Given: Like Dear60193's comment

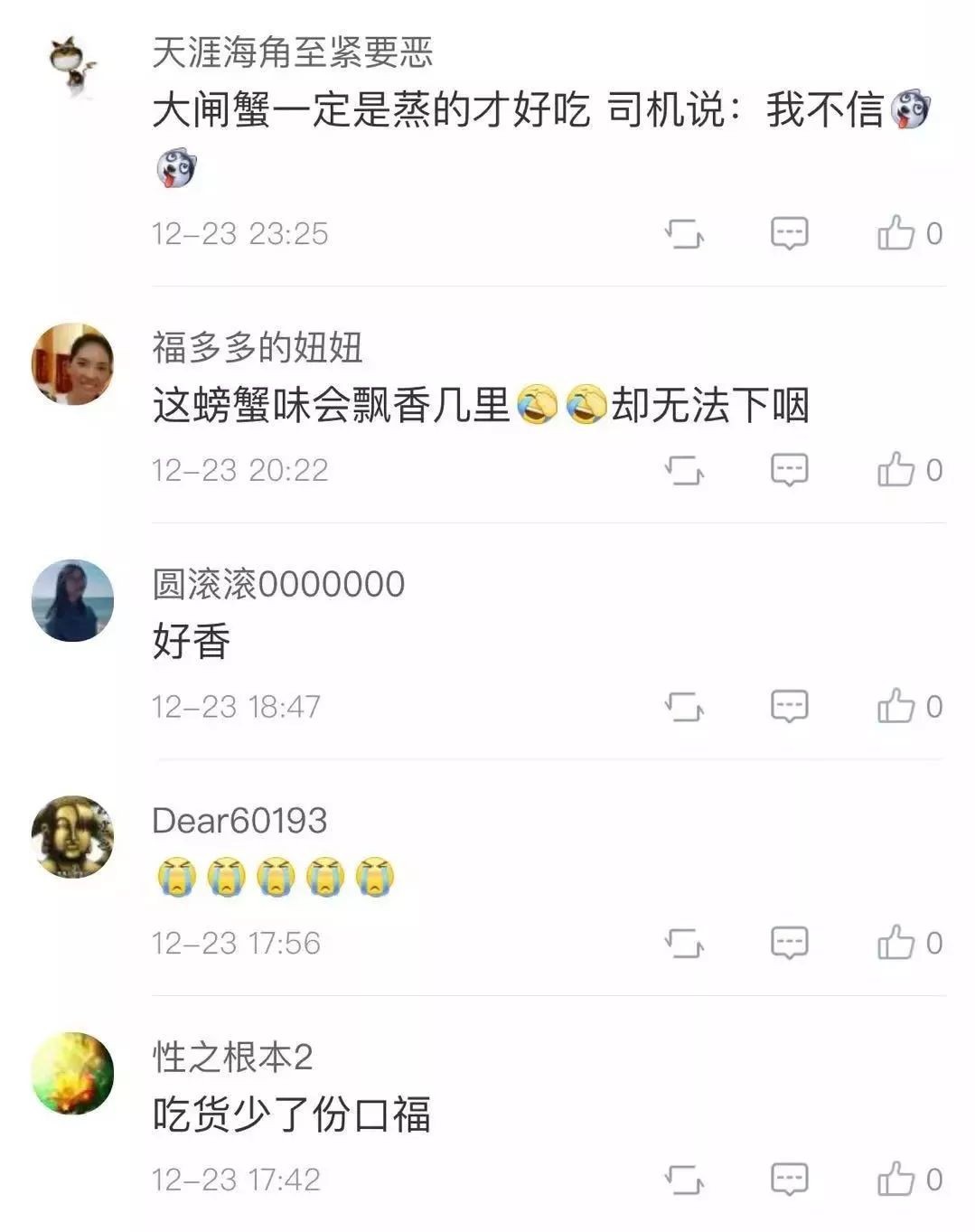Looking at the screenshot, I should click(x=896, y=944).
